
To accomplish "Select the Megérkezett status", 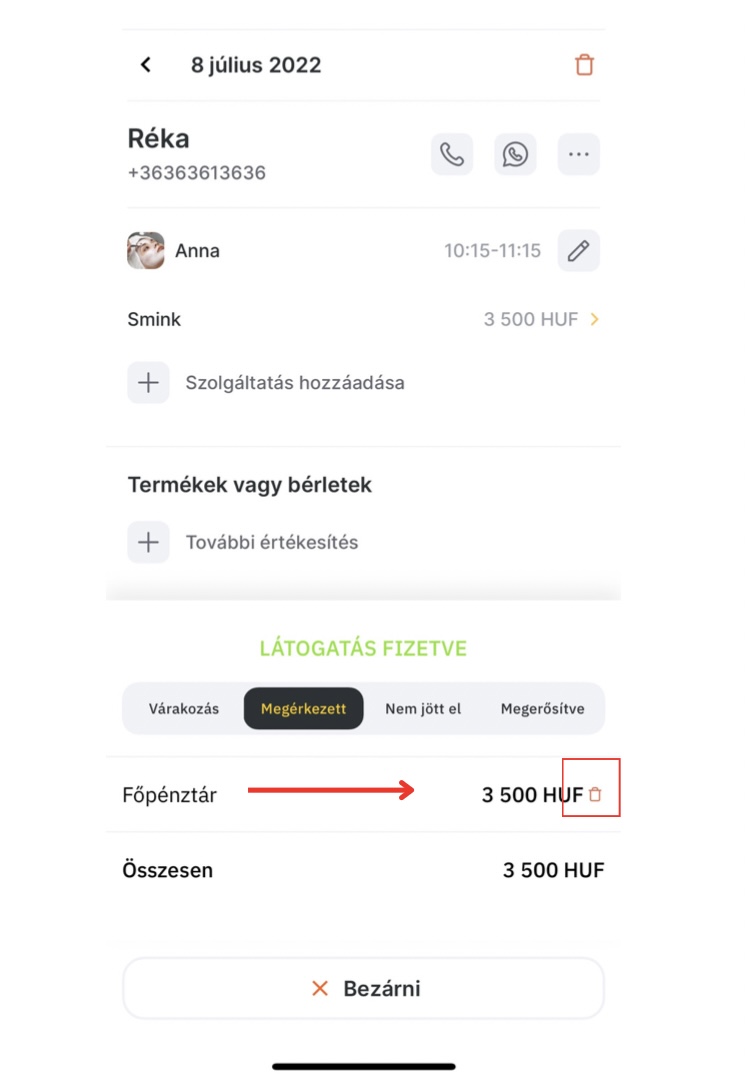I will 303,709.
